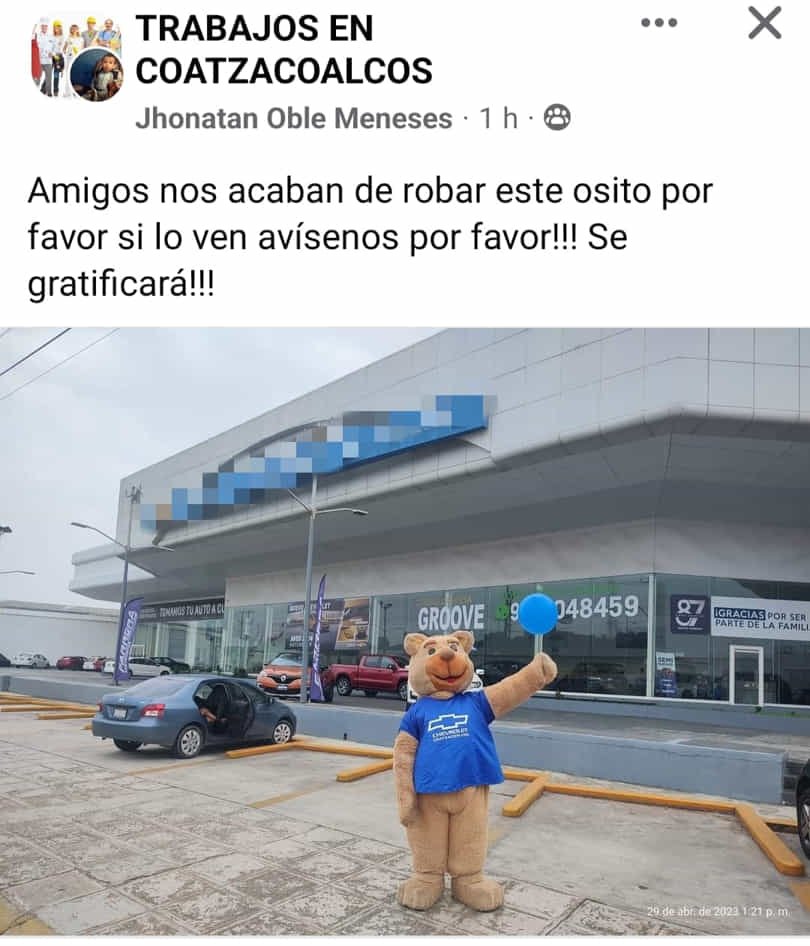View Jhonatan Oble Meneses's profile

[x=294, y=118]
